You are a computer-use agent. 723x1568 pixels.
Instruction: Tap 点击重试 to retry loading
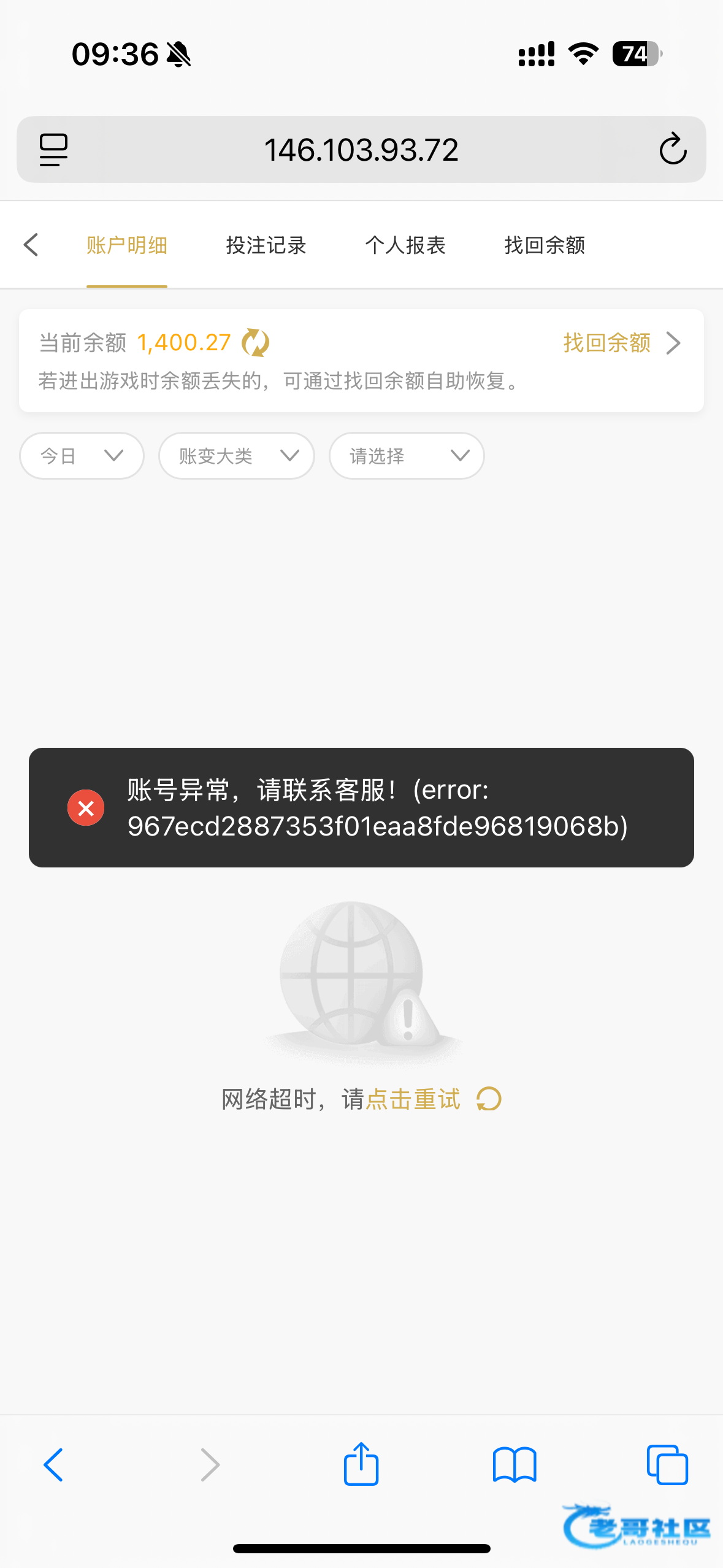(x=413, y=1099)
